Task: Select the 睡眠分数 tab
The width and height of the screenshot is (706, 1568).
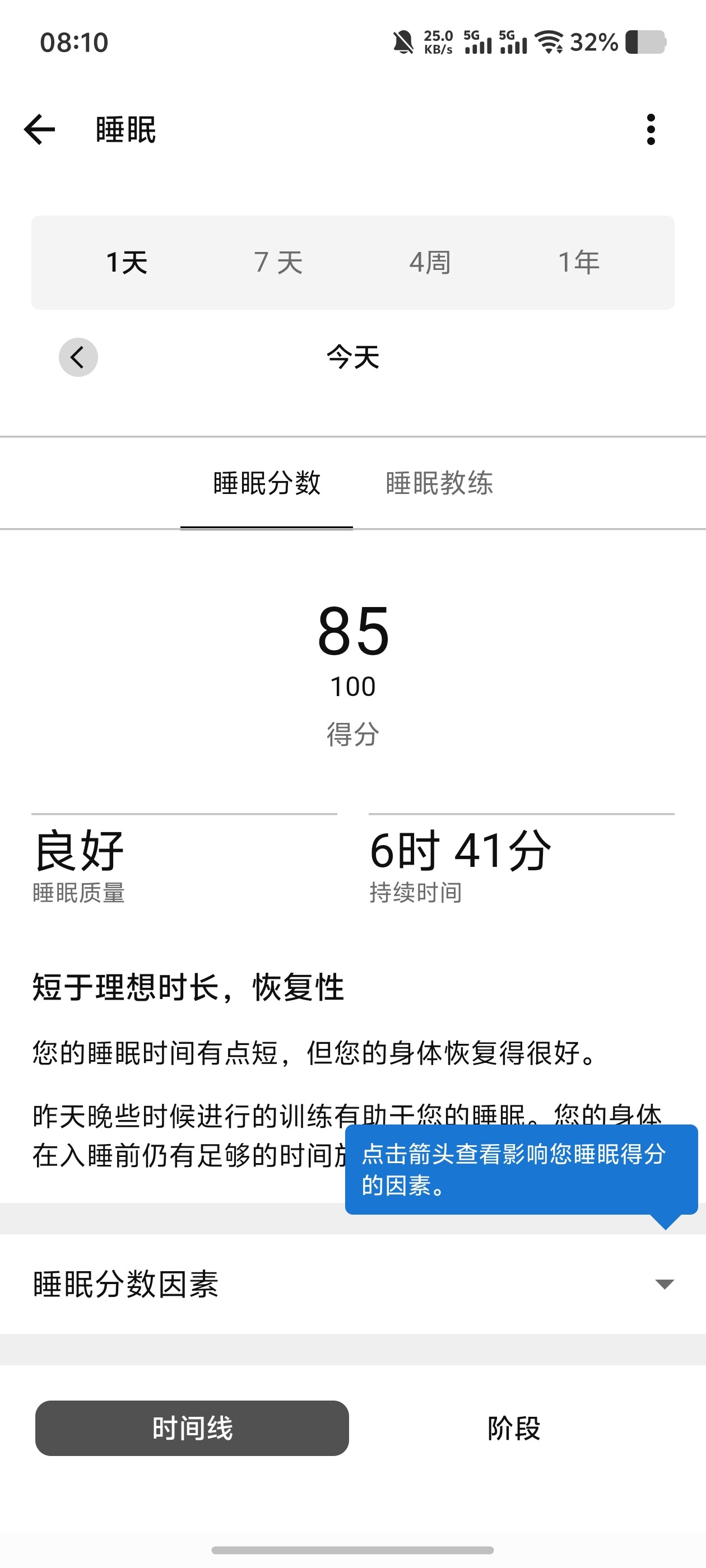Action: [x=267, y=483]
